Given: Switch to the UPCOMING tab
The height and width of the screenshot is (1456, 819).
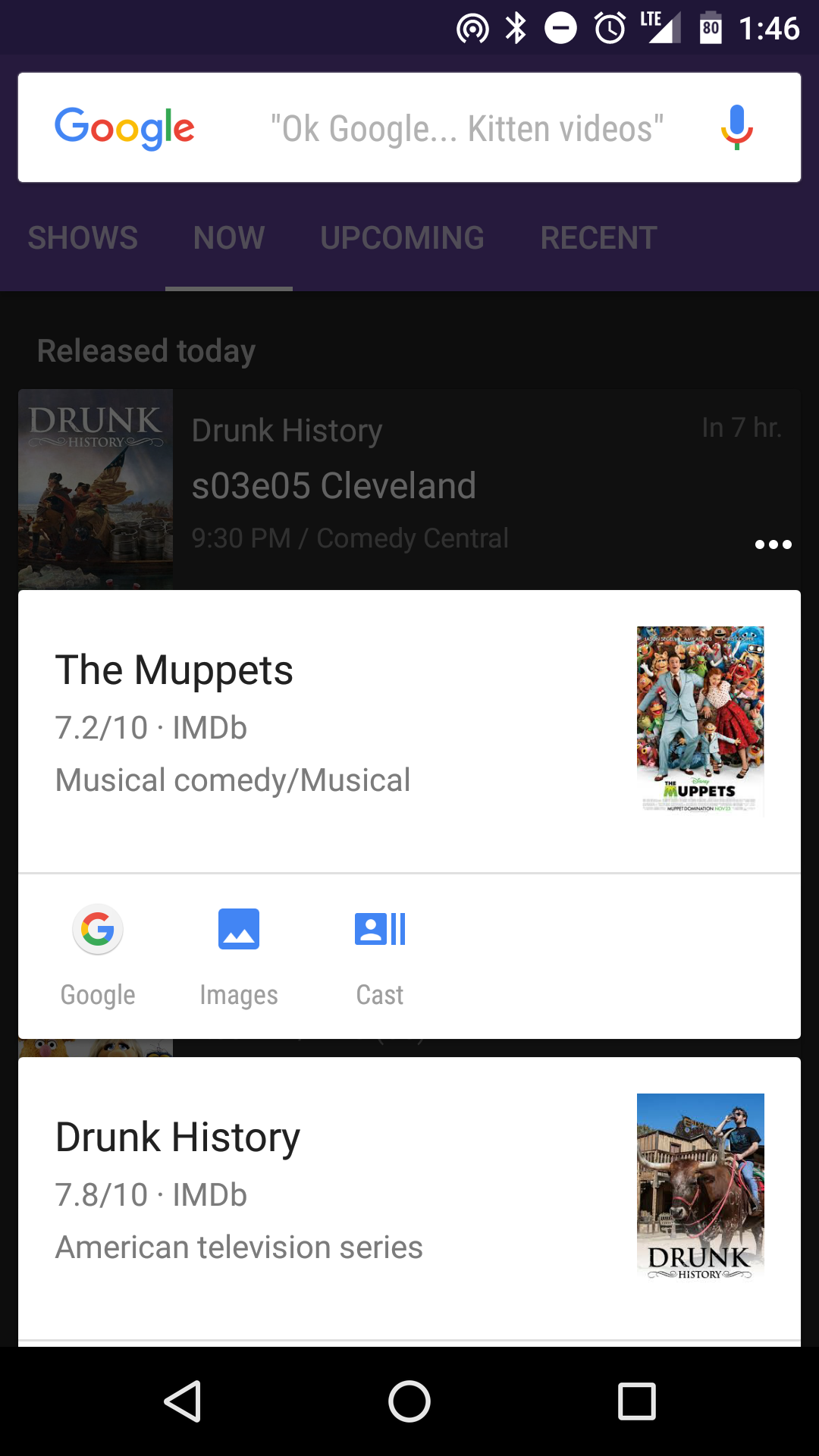Looking at the screenshot, I should (400, 237).
